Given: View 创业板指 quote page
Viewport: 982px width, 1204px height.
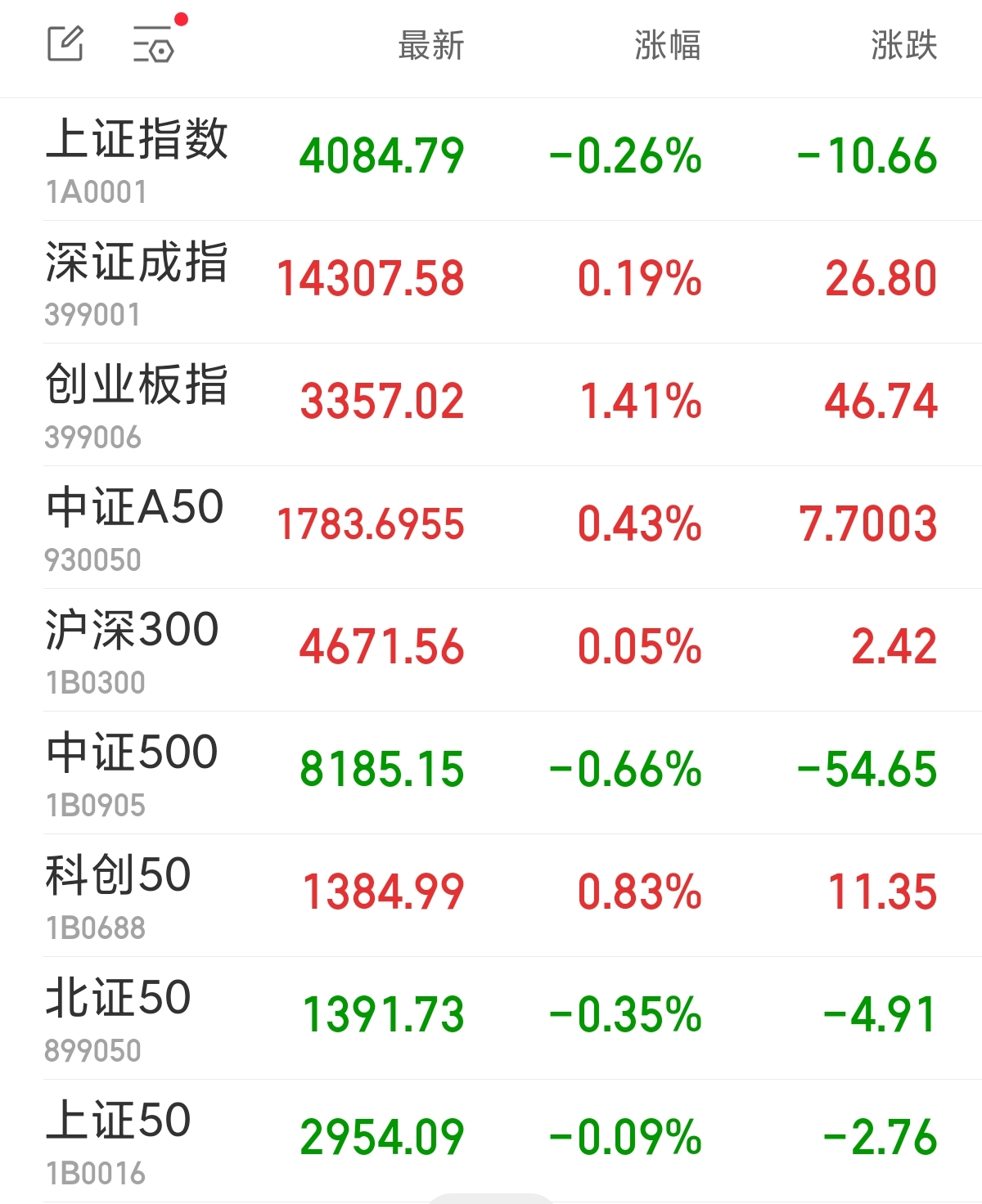Looking at the screenshot, I should pyautogui.click(x=137, y=403).
